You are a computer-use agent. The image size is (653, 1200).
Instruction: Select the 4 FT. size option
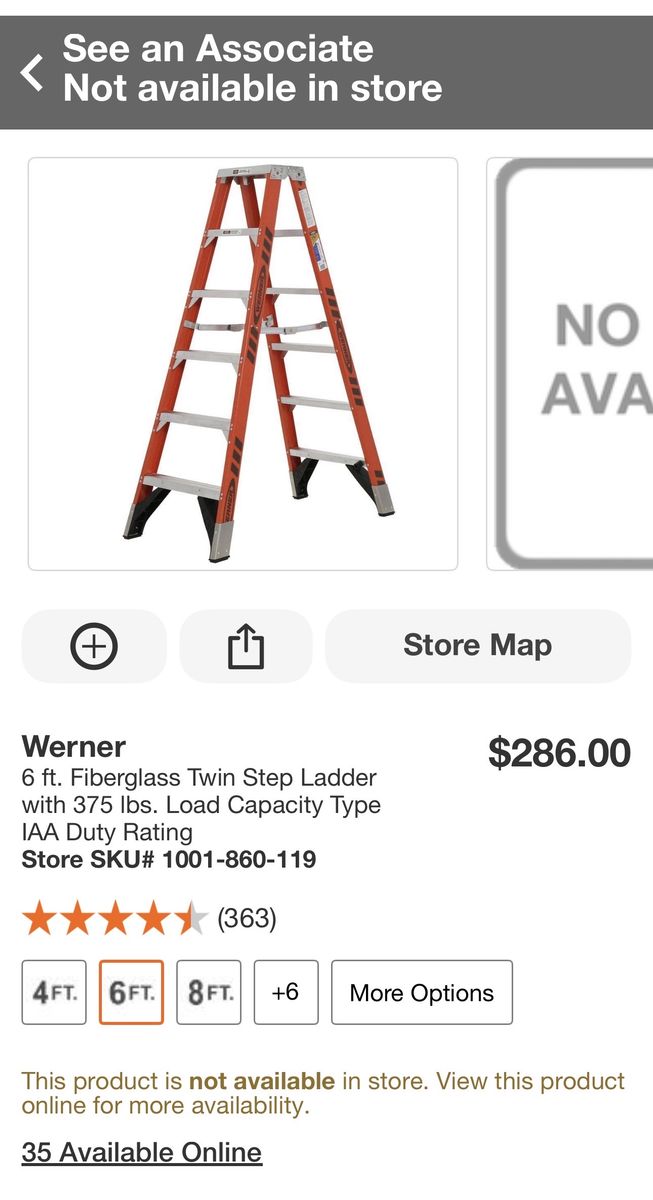click(54, 993)
